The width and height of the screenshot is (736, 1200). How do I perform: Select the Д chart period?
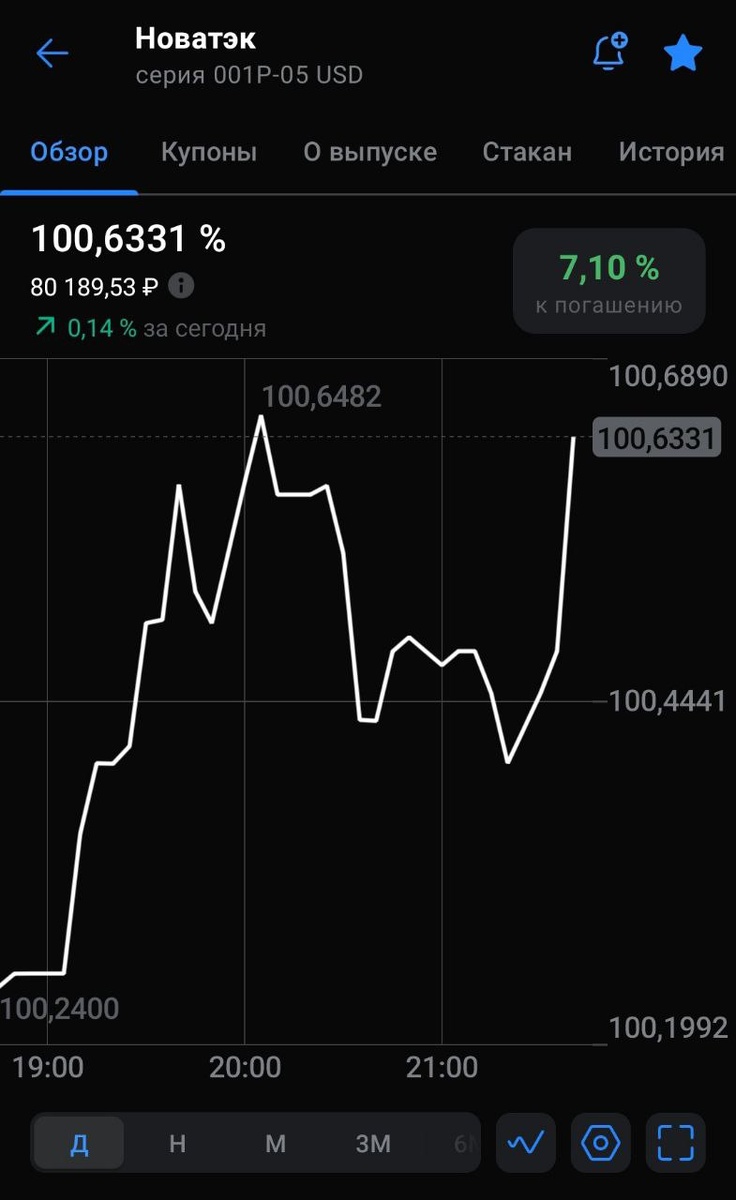79,1143
